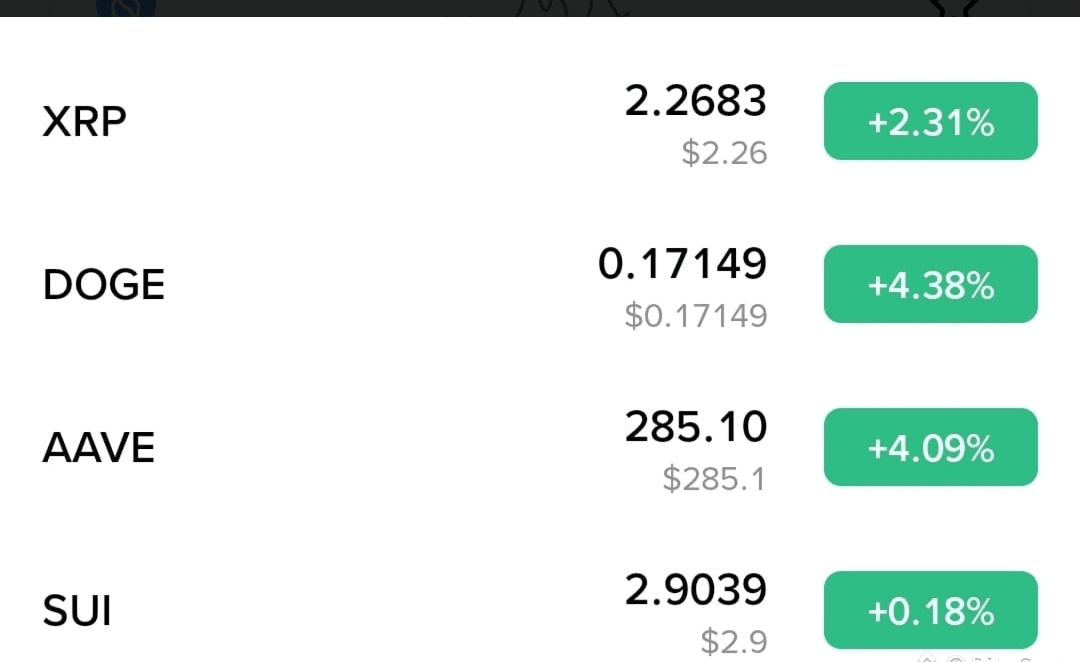Tap SUI's +0.18% change button
The image size is (1080, 662).
pos(930,610)
